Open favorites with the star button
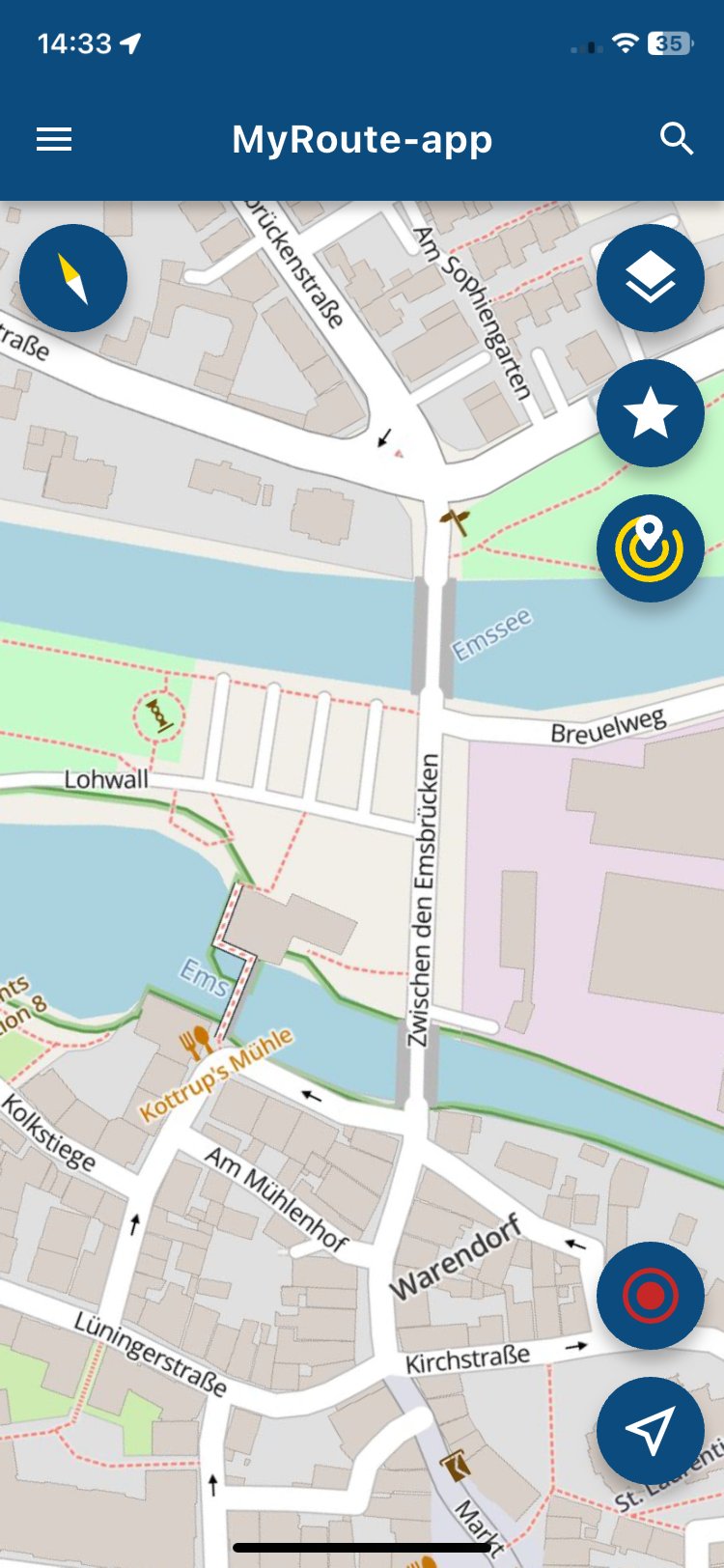 coord(650,413)
